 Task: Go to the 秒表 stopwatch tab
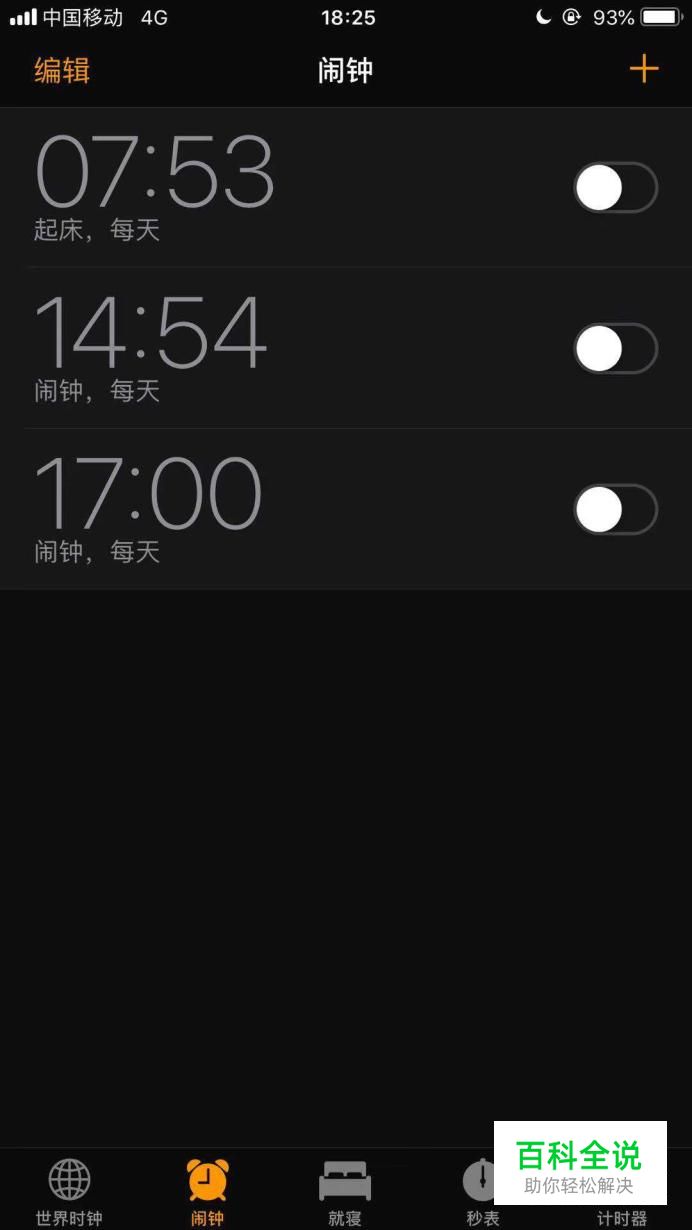[482, 1192]
